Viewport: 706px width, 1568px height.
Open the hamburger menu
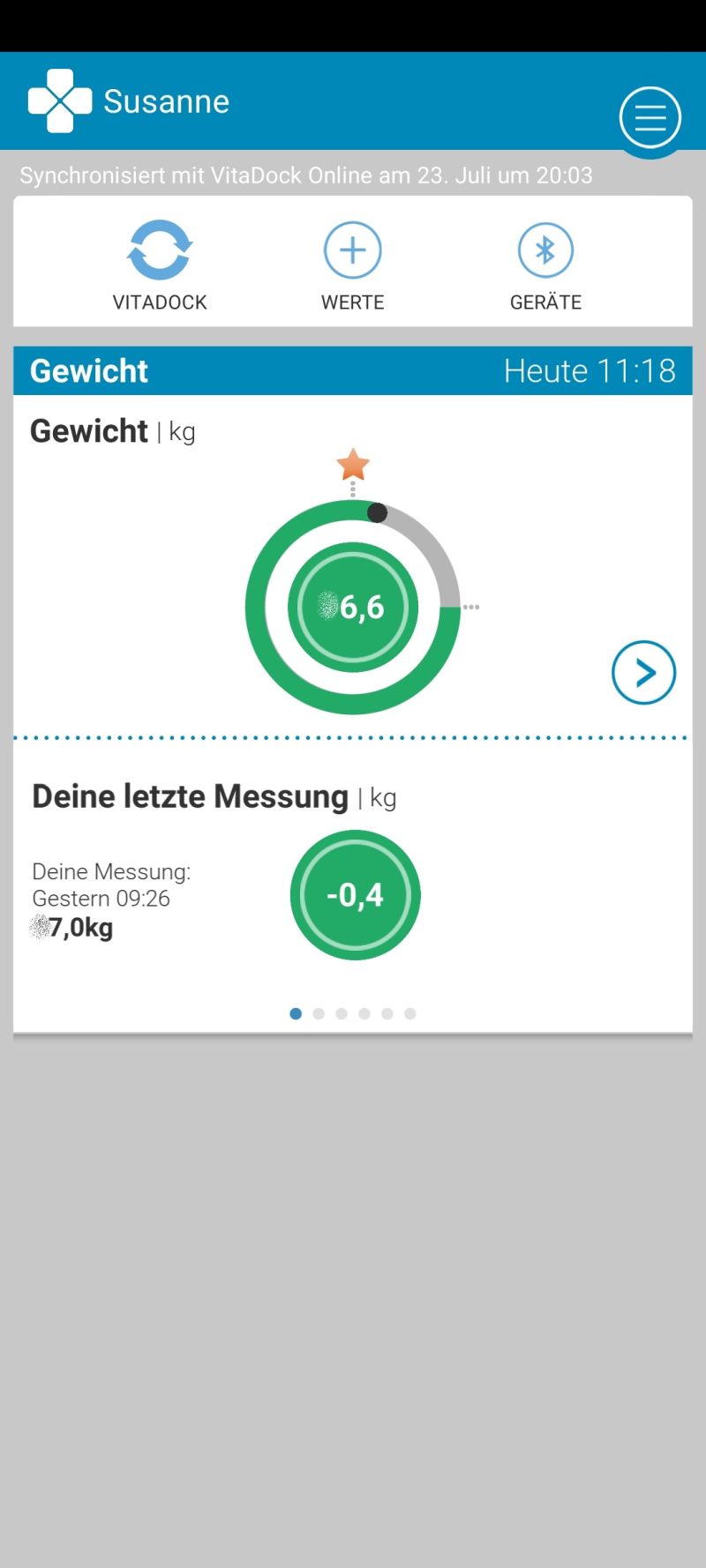click(650, 117)
